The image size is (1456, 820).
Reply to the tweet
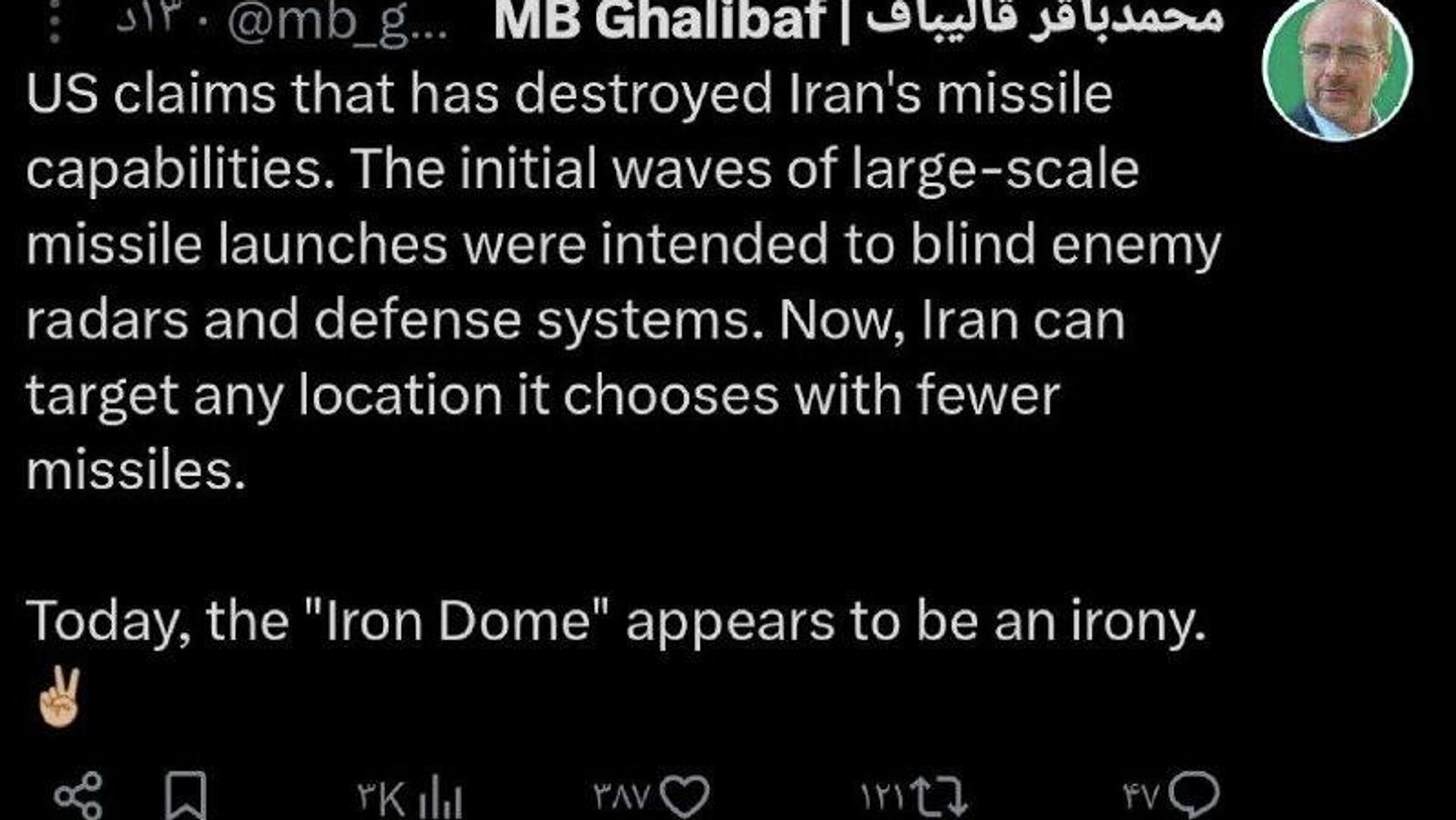tap(1194, 796)
